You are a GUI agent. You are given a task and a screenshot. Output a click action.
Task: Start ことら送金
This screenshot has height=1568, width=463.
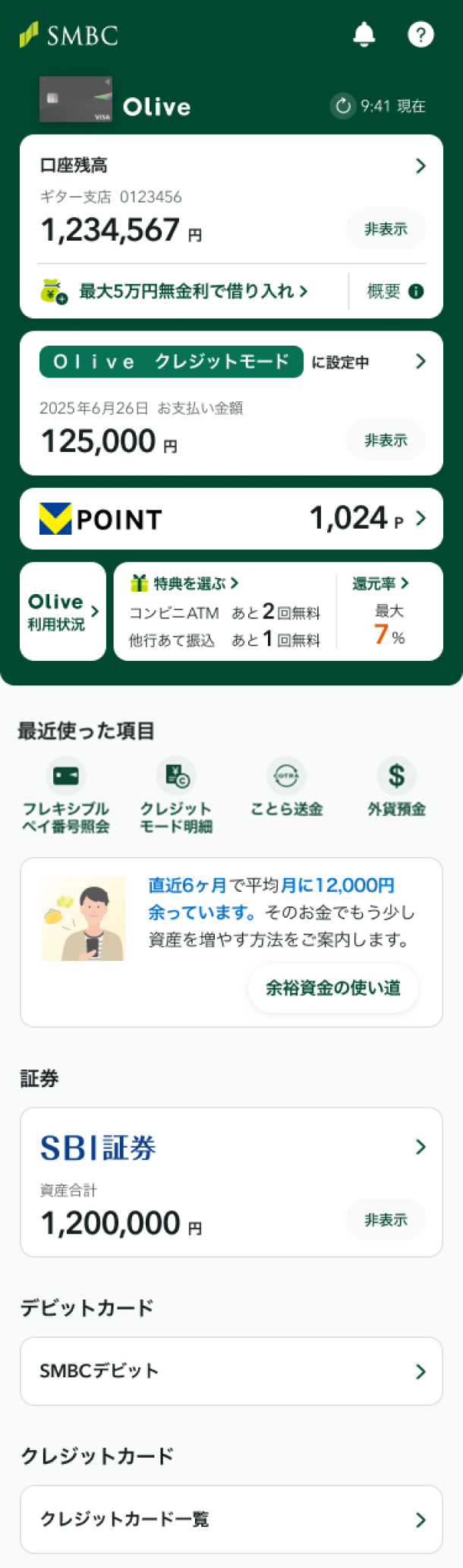click(x=286, y=787)
